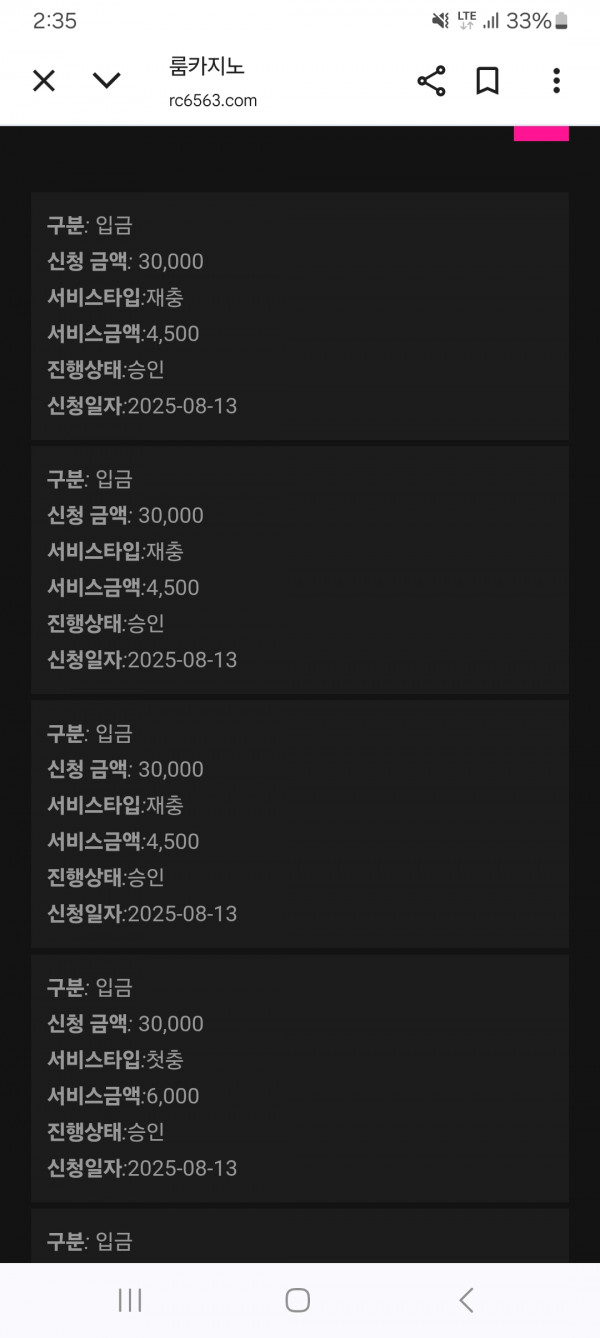Viewport: 600px width, 1338px height.
Task: Open the three-dot overflow menu
Action: (x=556, y=81)
